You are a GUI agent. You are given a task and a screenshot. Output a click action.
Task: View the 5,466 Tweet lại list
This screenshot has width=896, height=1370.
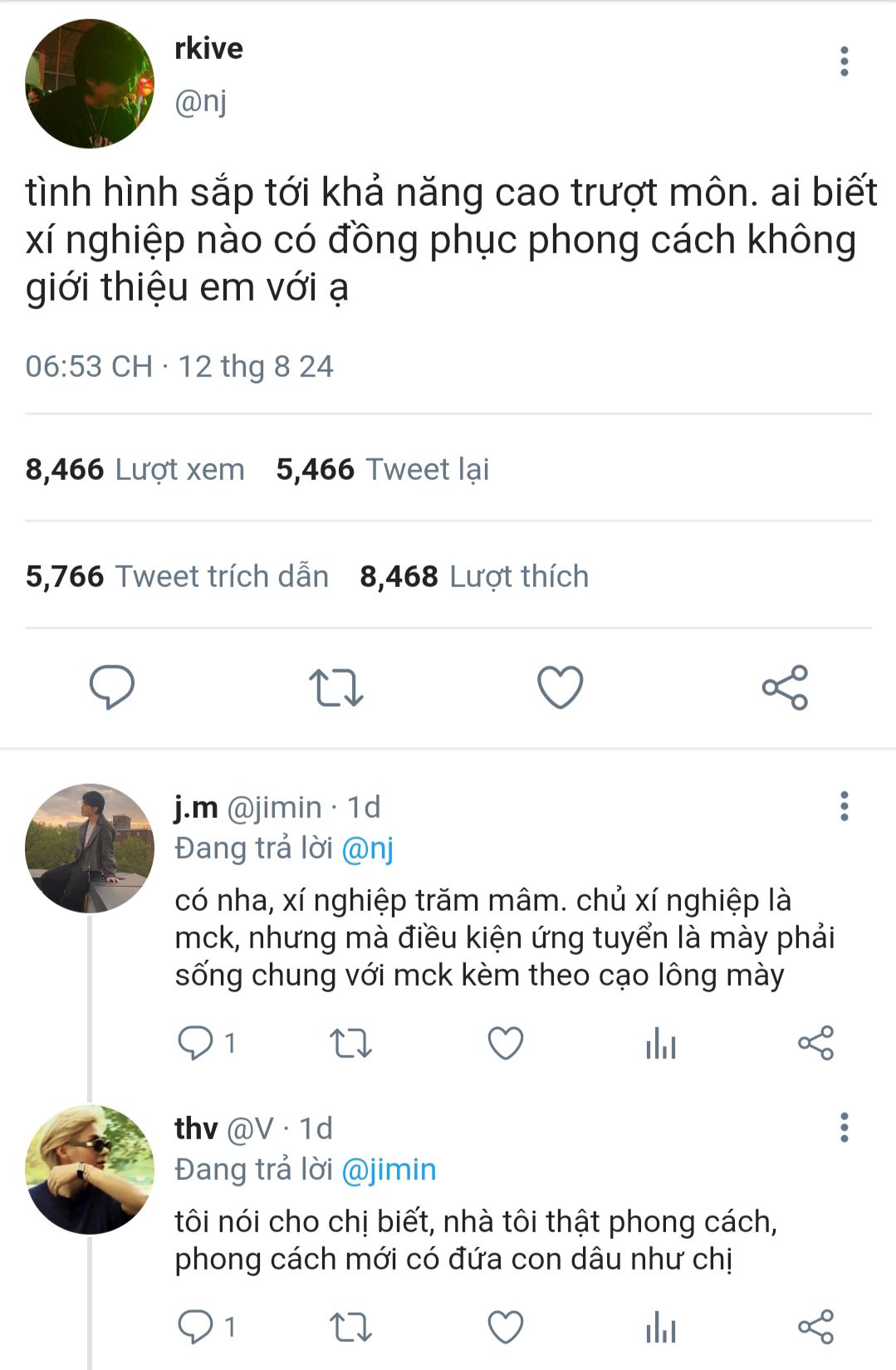382,469
